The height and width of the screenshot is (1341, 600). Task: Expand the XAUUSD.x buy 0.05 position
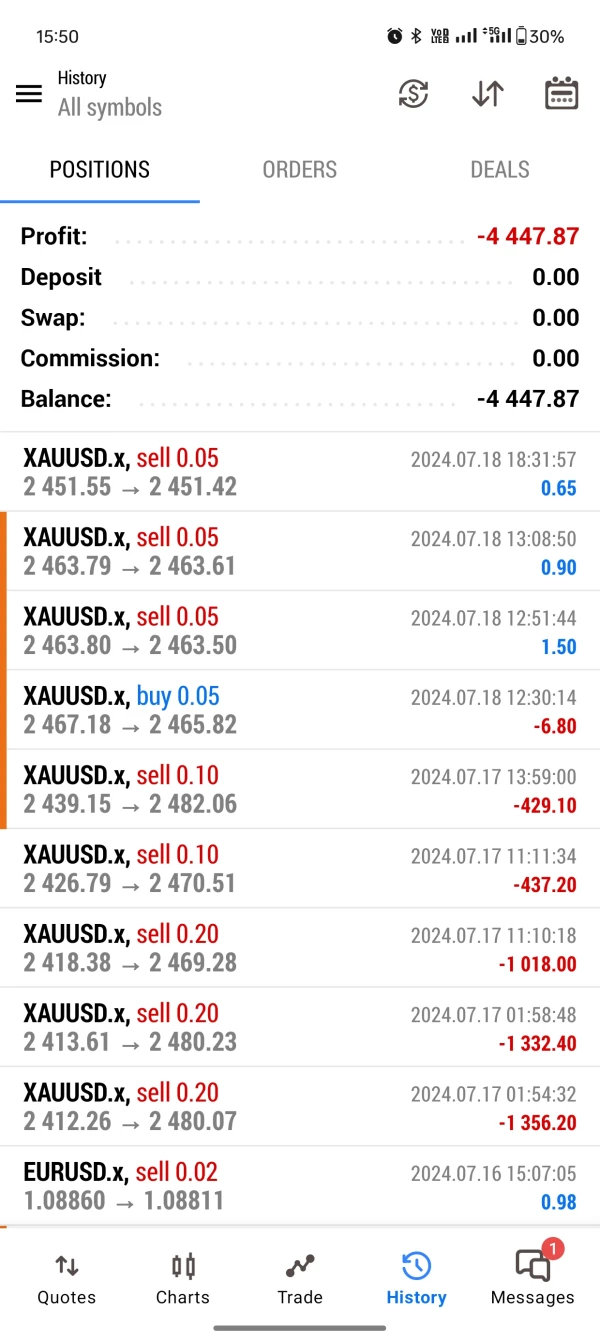click(x=300, y=710)
